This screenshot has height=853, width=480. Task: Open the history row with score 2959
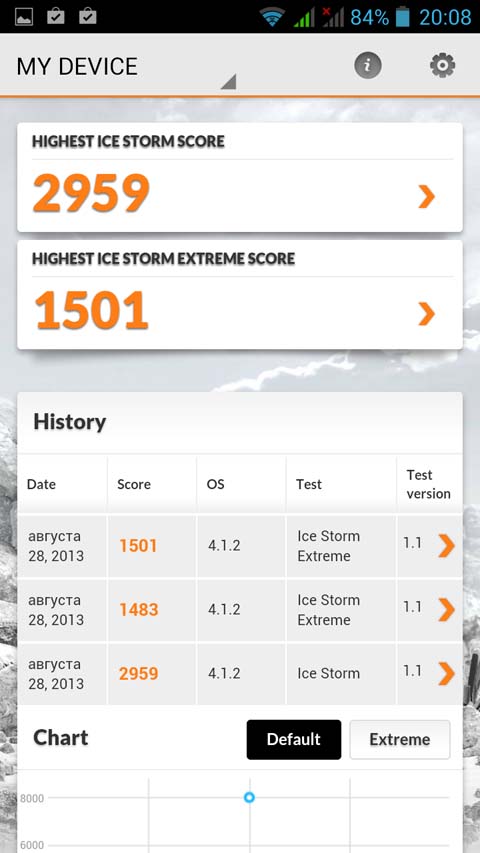240,673
